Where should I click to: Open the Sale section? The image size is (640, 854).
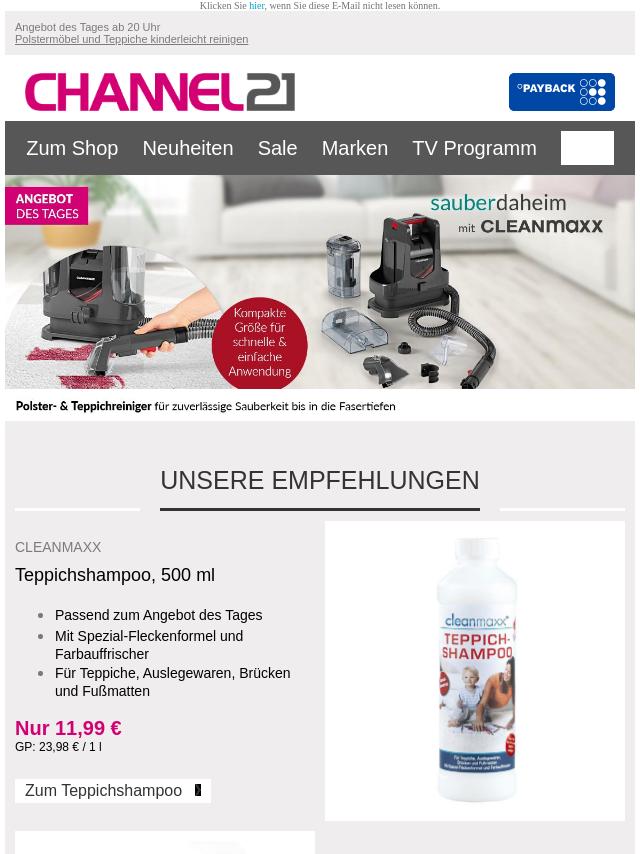click(x=277, y=148)
